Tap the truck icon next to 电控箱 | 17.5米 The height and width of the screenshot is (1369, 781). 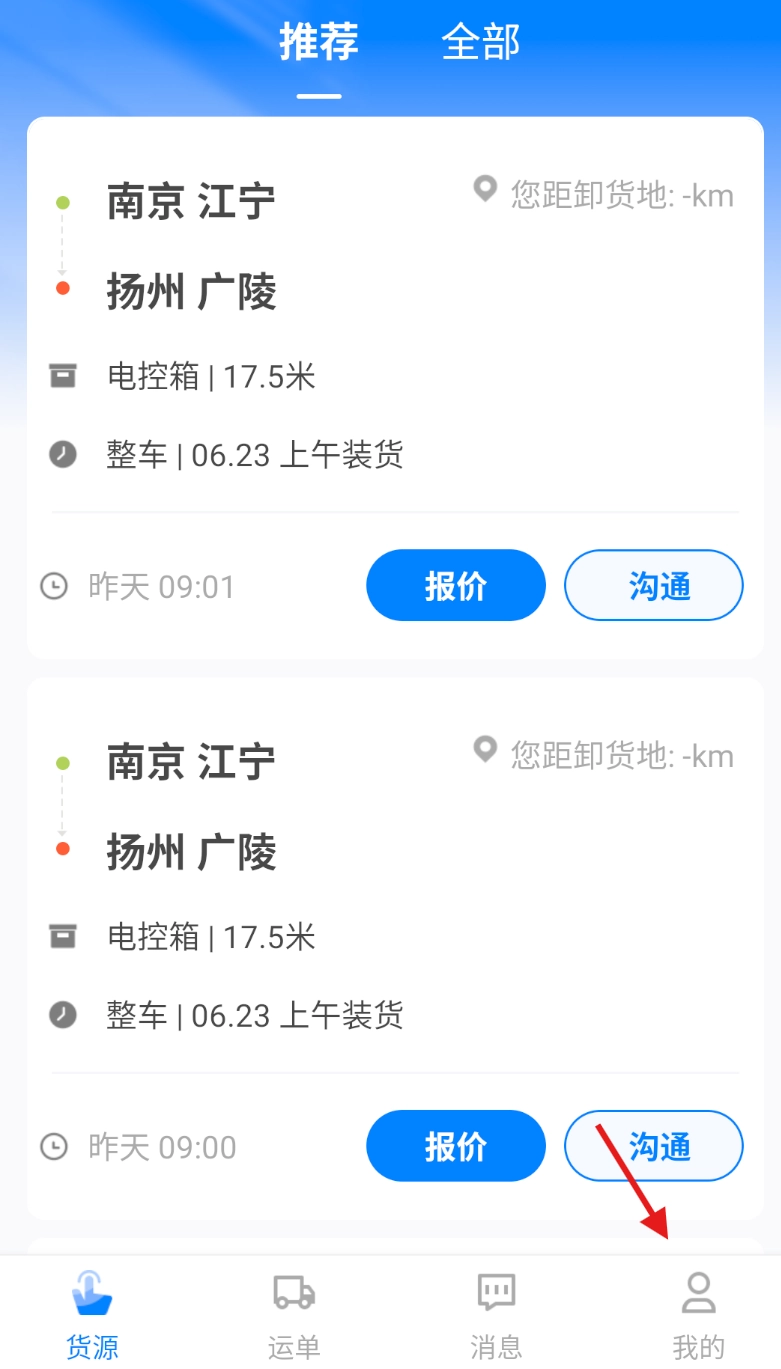pos(64,375)
